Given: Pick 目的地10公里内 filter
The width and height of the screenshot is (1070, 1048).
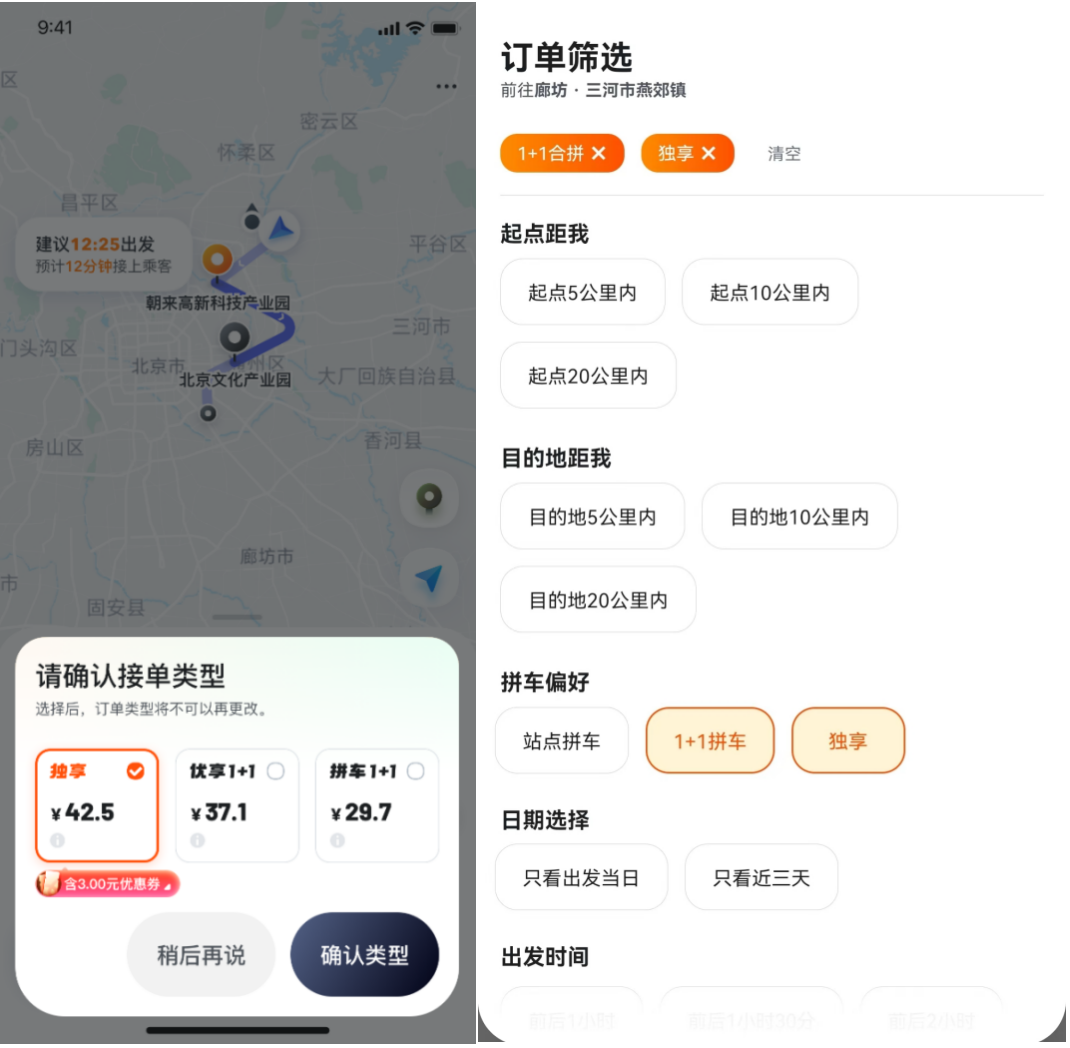Looking at the screenshot, I should [799, 517].
